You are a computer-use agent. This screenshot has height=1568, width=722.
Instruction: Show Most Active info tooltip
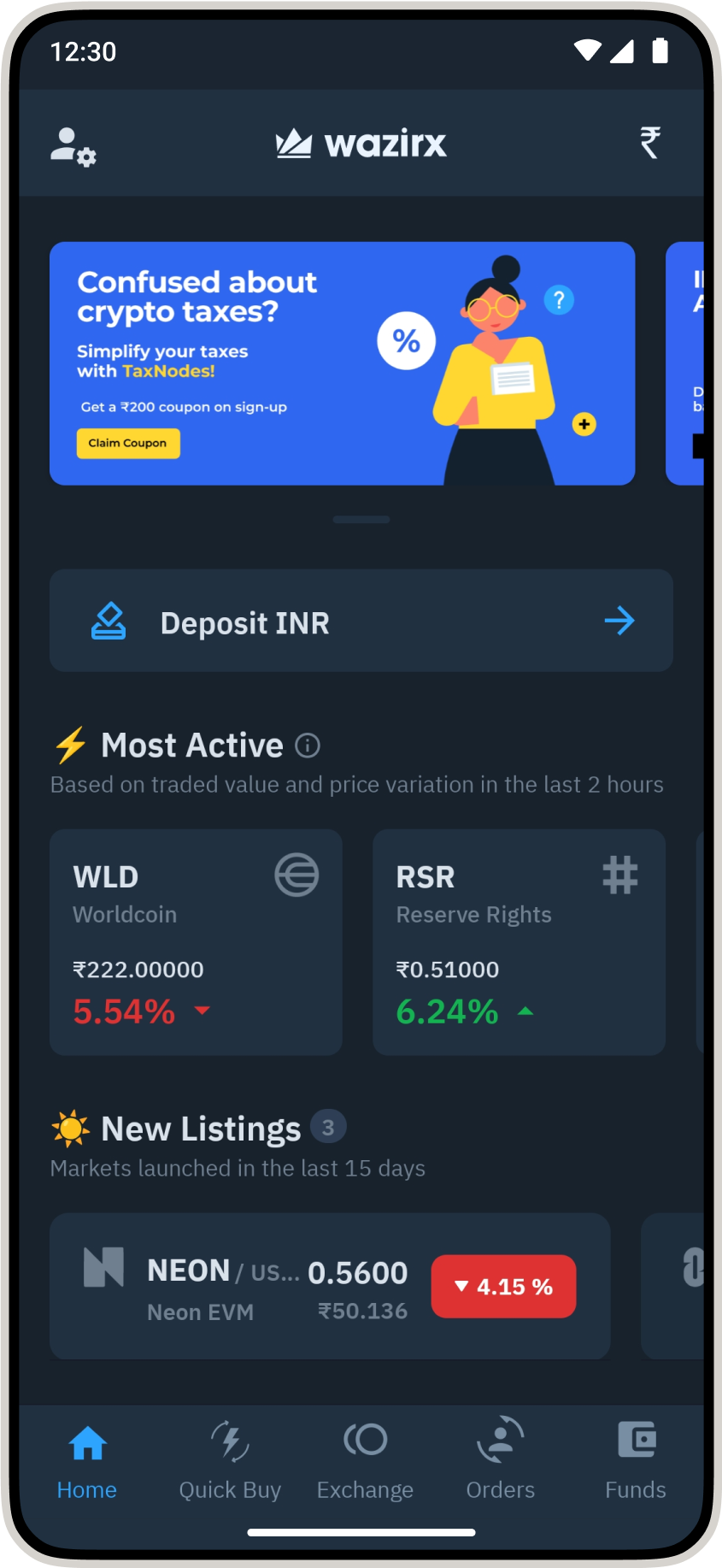[x=308, y=746]
